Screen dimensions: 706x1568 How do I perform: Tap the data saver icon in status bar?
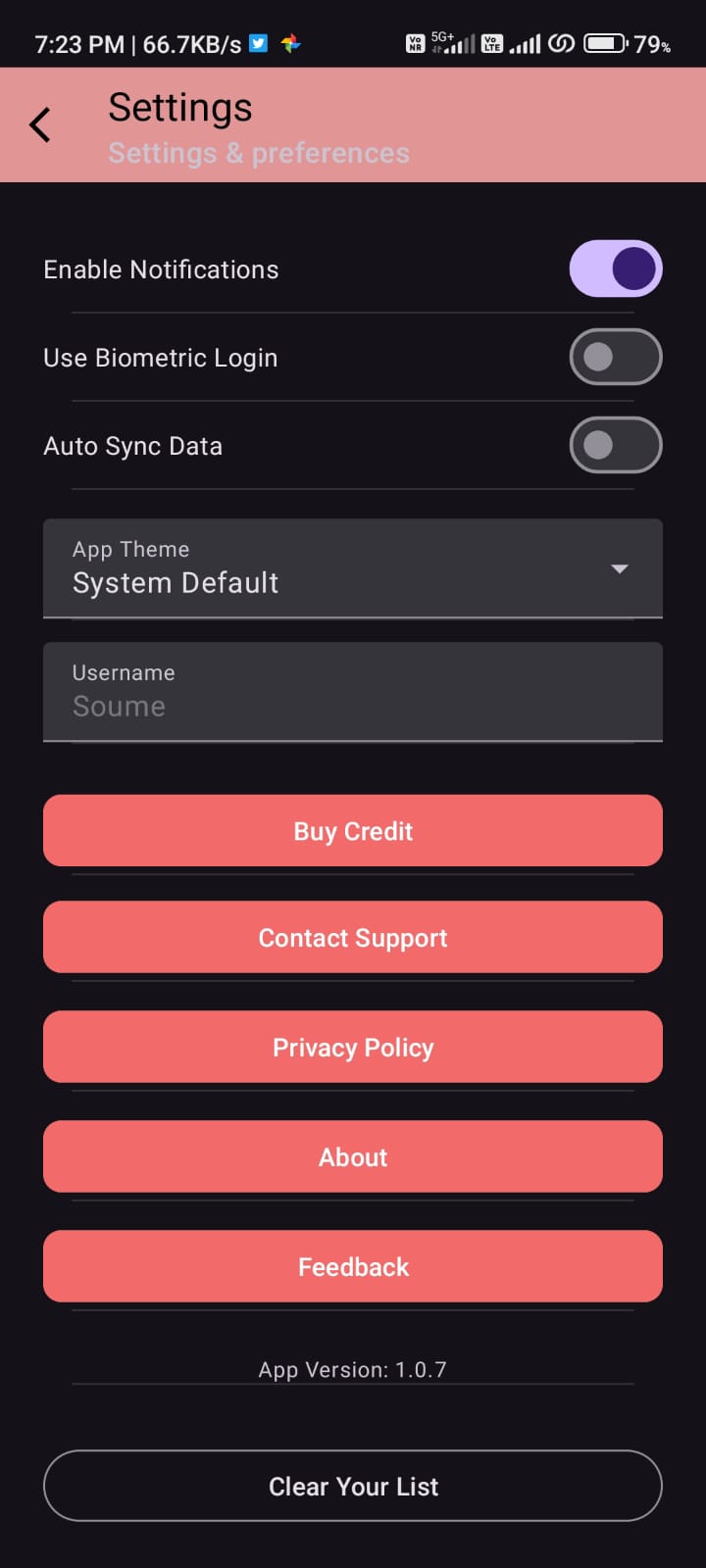pyautogui.click(x=562, y=43)
